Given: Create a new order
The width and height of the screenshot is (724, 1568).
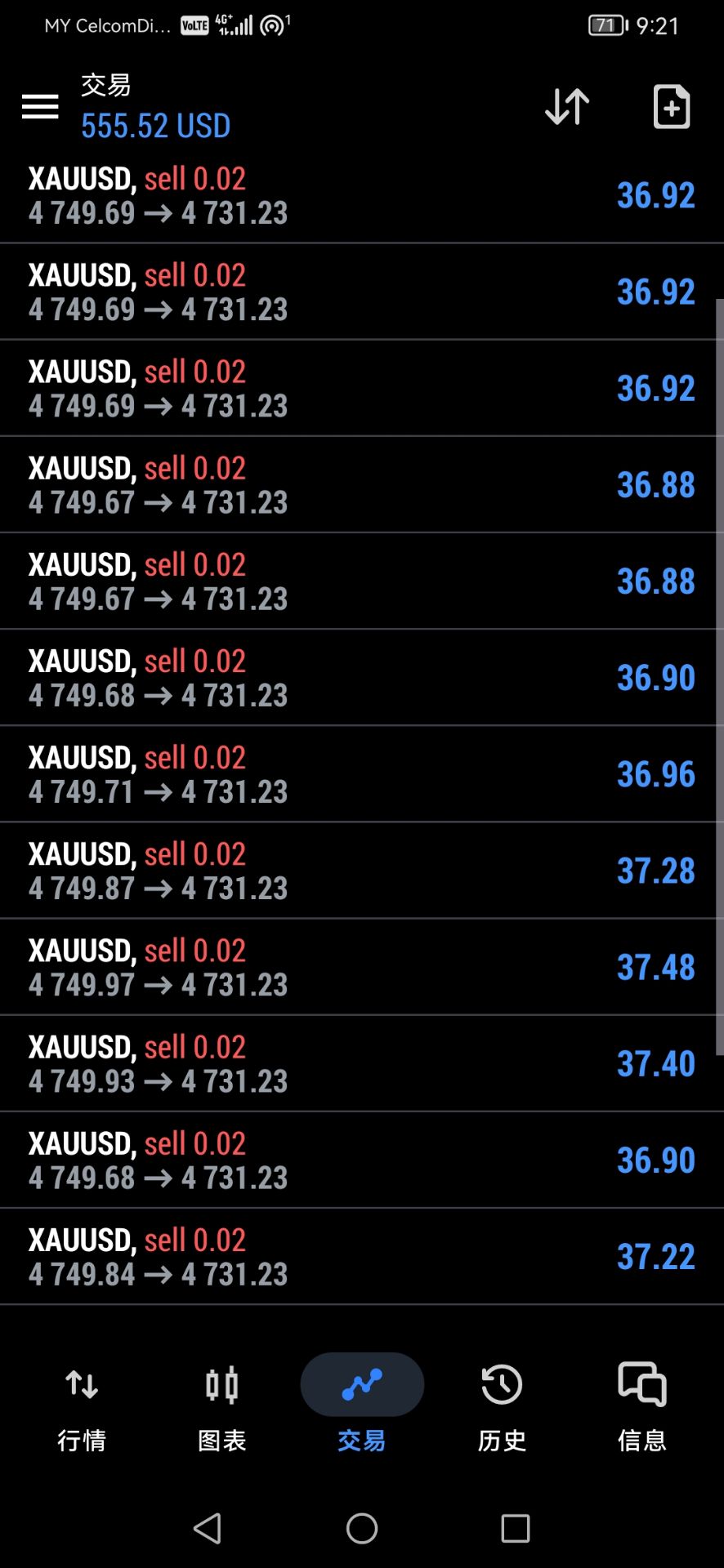Looking at the screenshot, I should tap(672, 106).
